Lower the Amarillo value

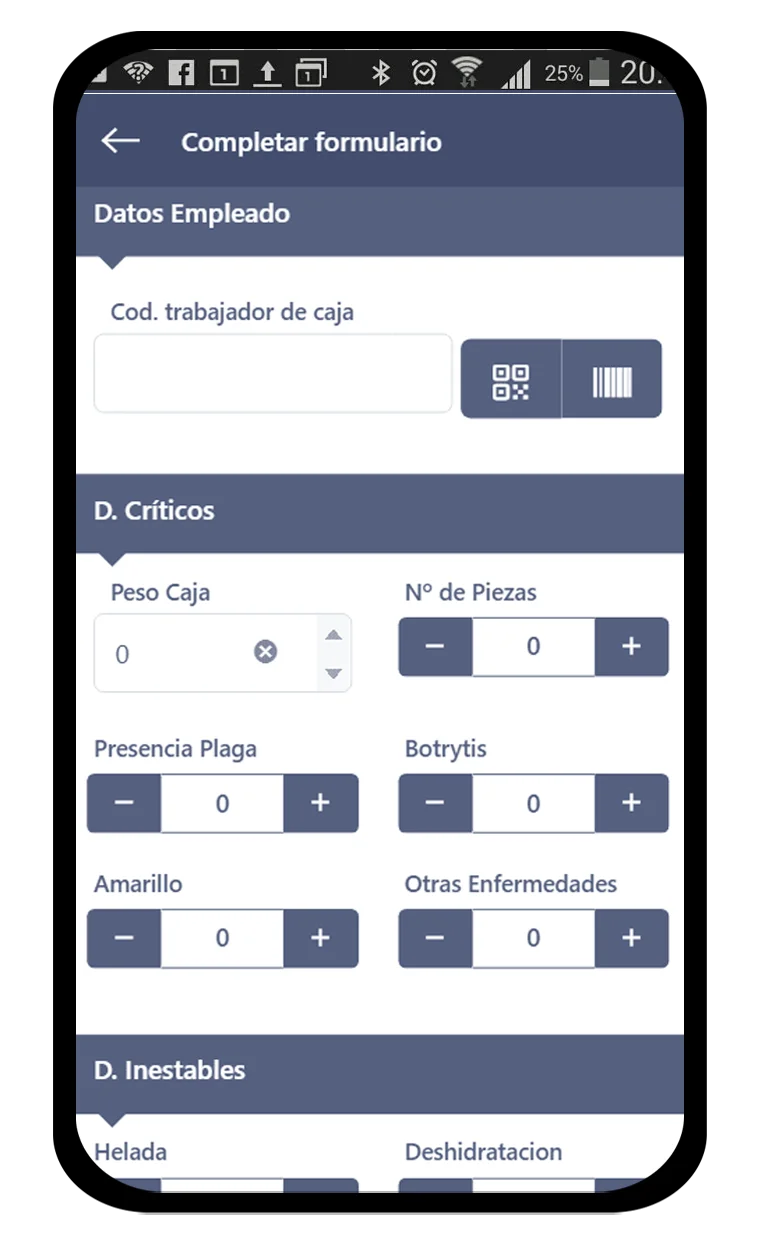124,938
